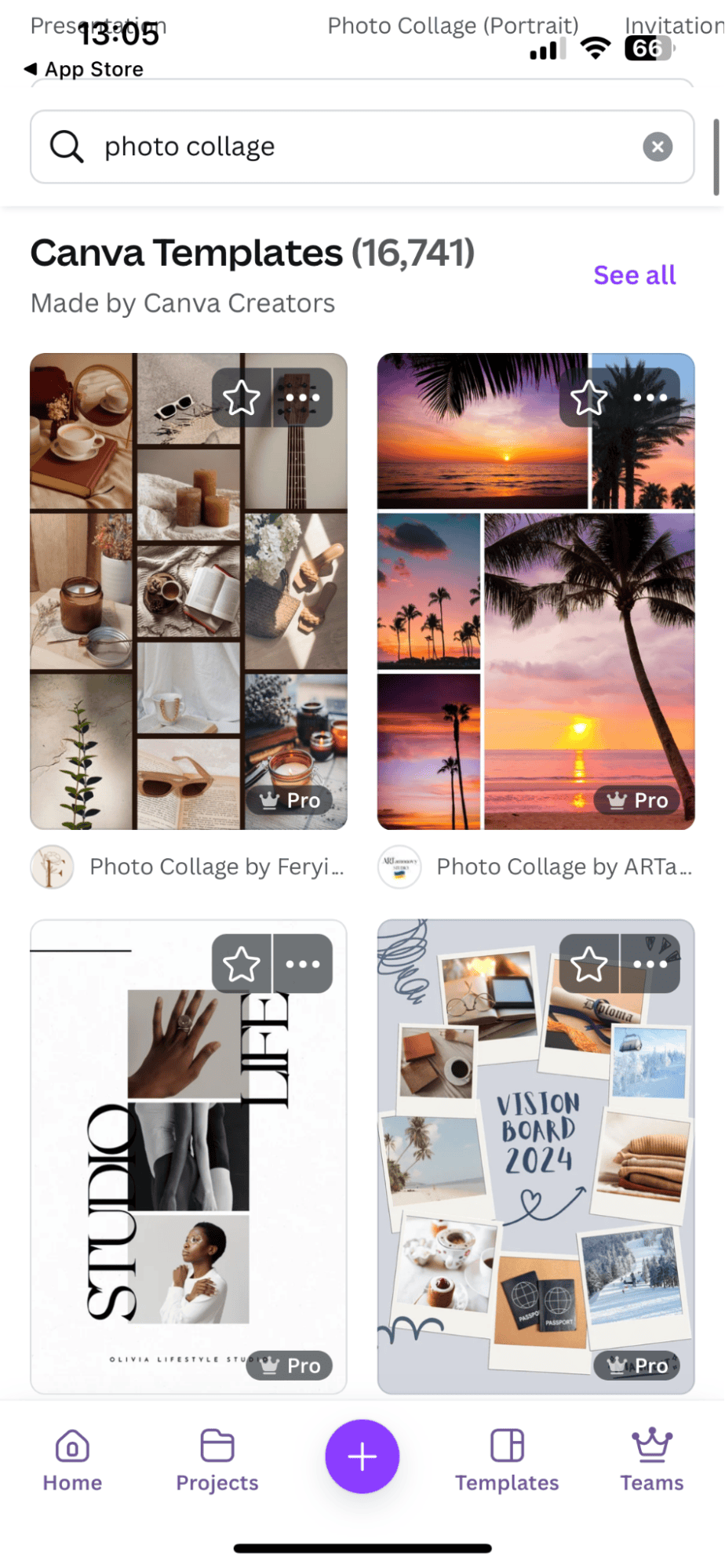Open more options on ARTa's sunset collage
The image size is (725, 1568).
coord(650,398)
